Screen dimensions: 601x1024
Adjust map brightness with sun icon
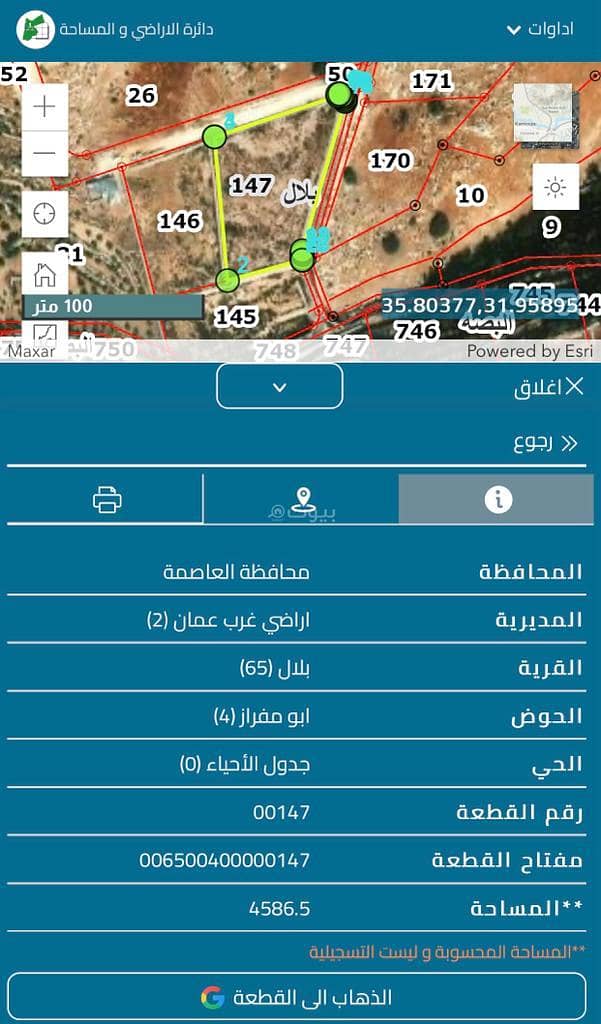tap(556, 187)
